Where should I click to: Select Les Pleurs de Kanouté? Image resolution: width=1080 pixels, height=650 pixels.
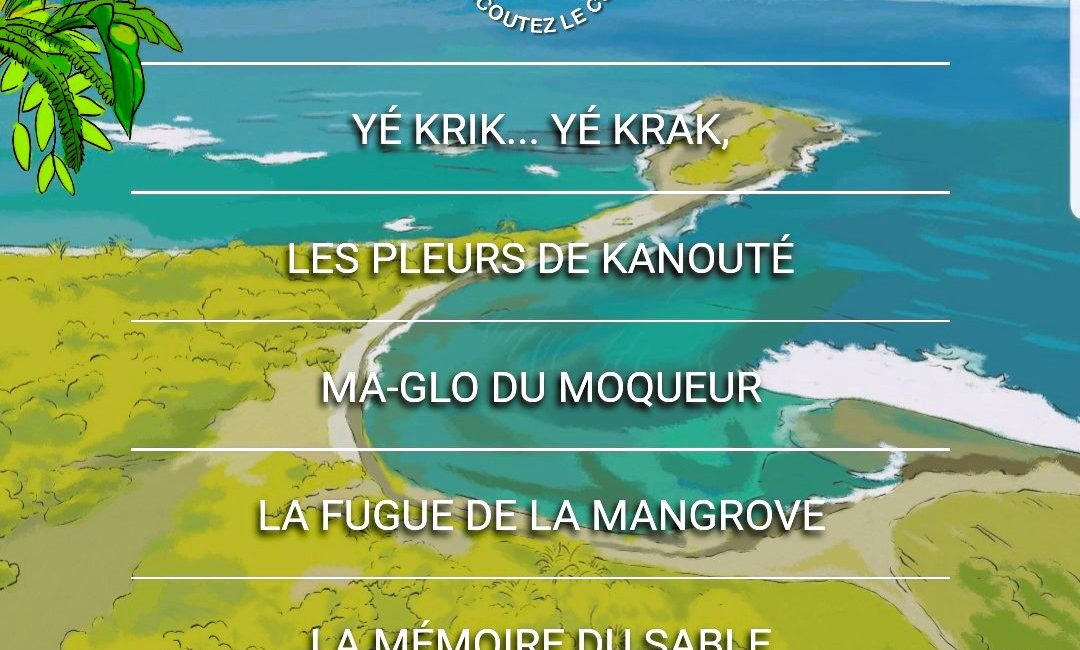point(540,259)
